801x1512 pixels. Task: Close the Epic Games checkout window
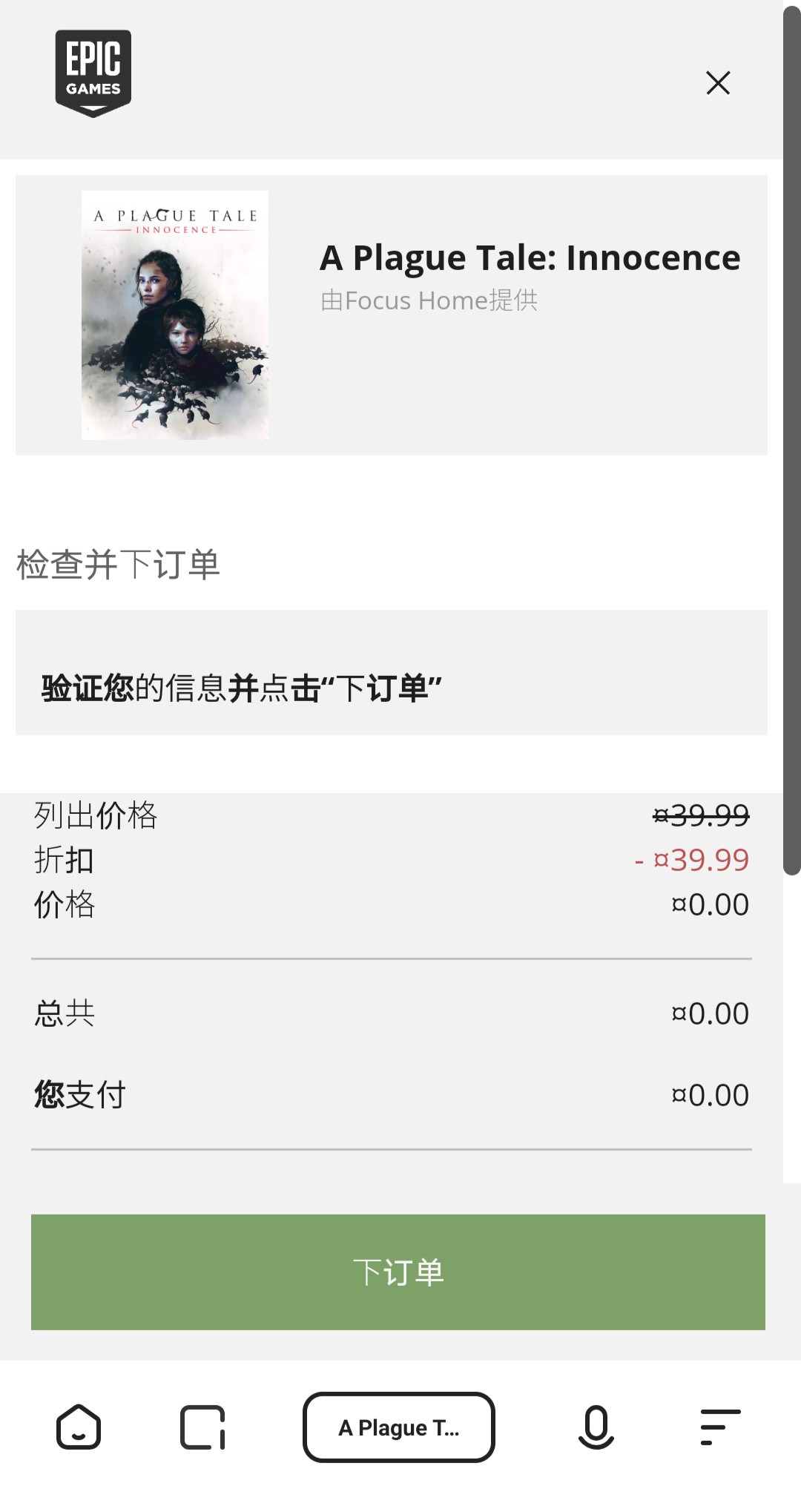(x=718, y=83)
